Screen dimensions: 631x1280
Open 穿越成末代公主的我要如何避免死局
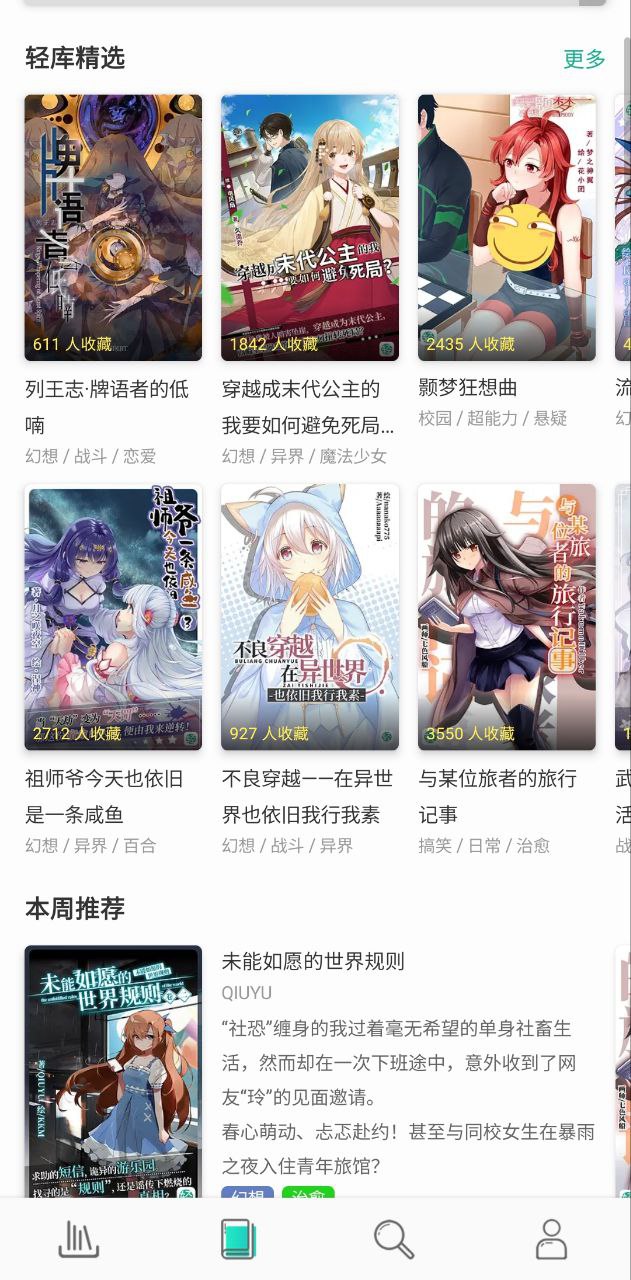(310, 228)
